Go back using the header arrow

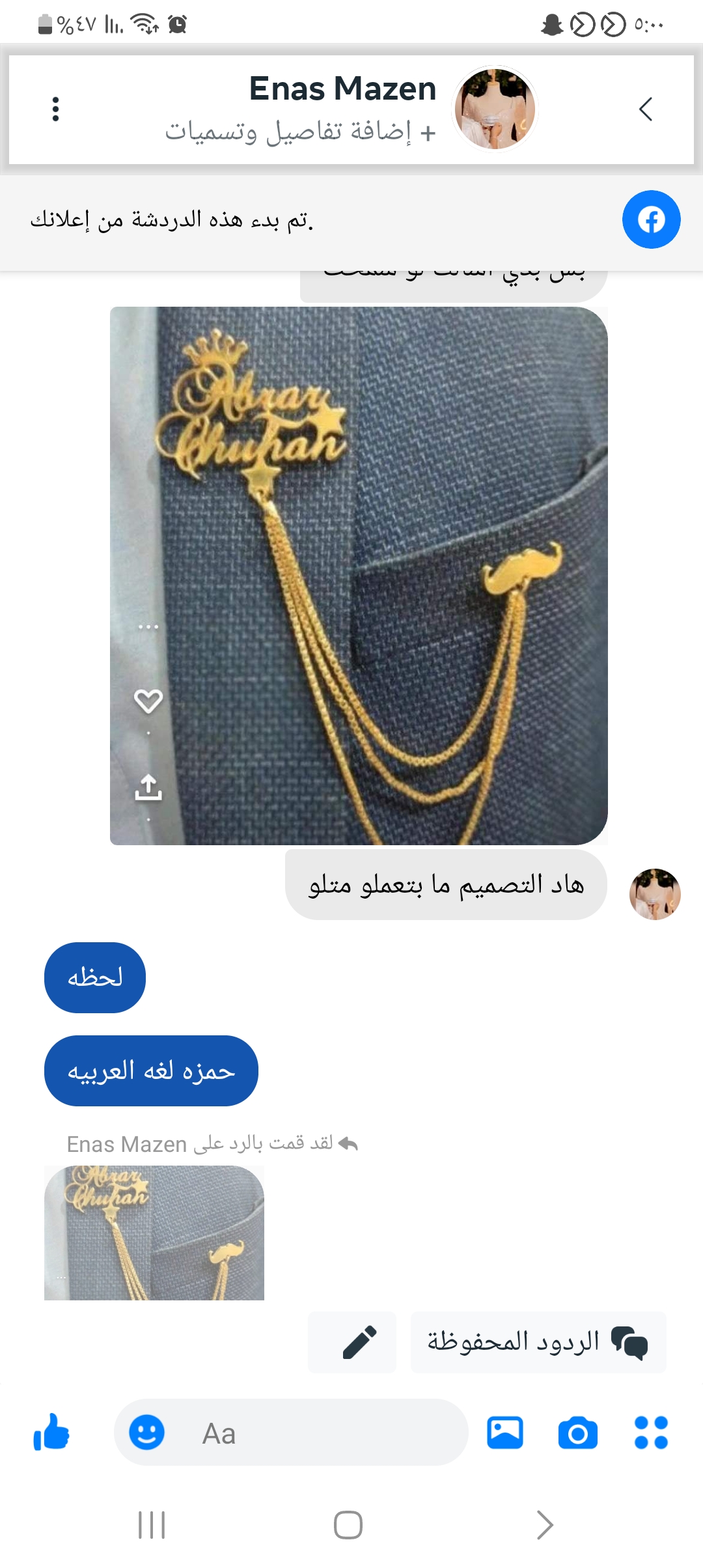(x=645, y=109)
